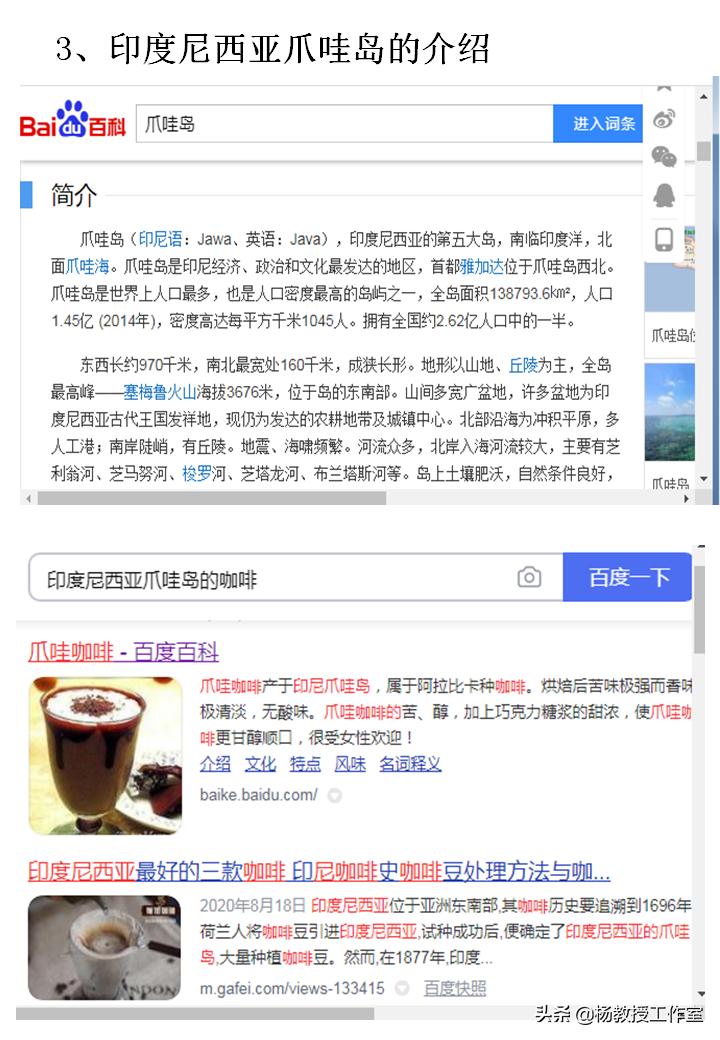Share the page using the QQ penguin icon
Screen dimensions: 720x1040
coord(663,197)
